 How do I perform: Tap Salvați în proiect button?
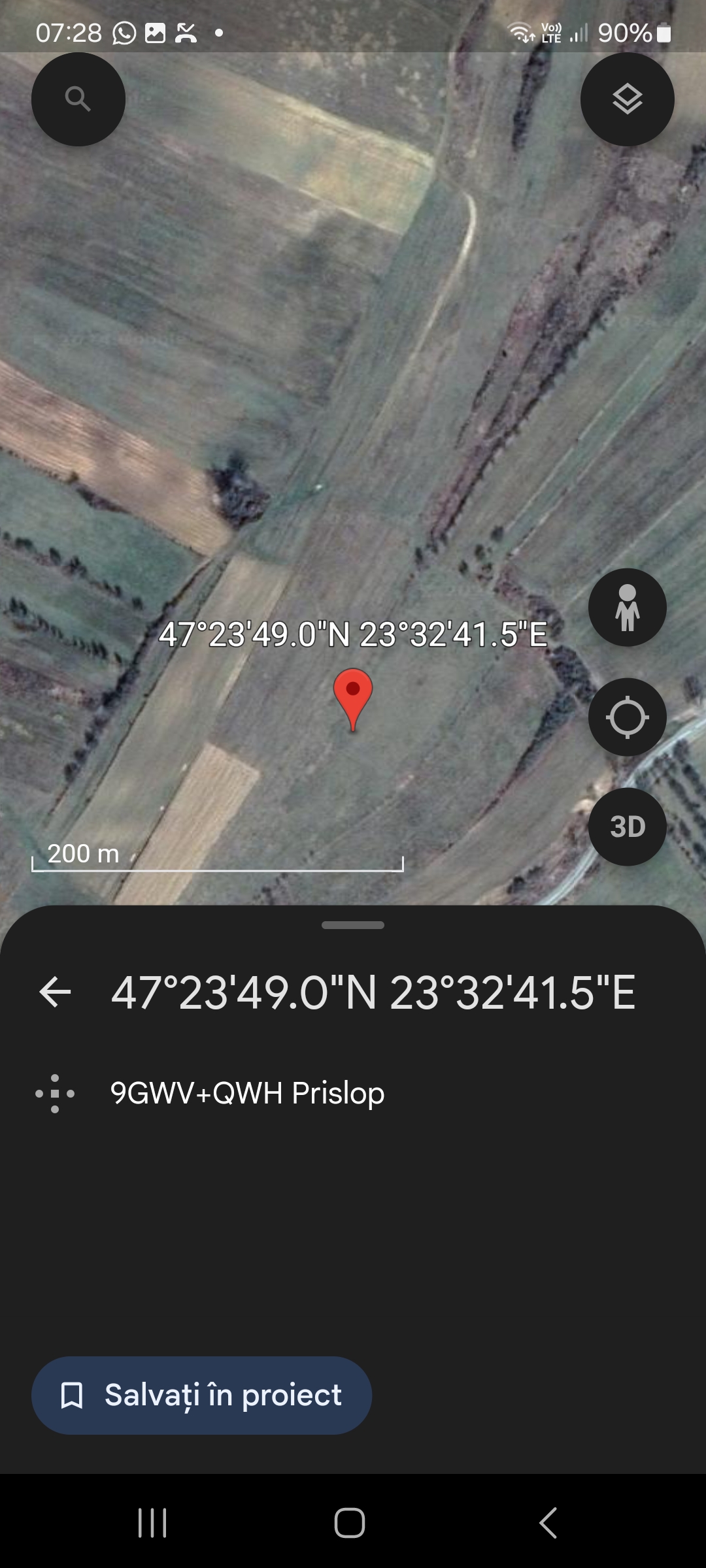point(201,1395)
